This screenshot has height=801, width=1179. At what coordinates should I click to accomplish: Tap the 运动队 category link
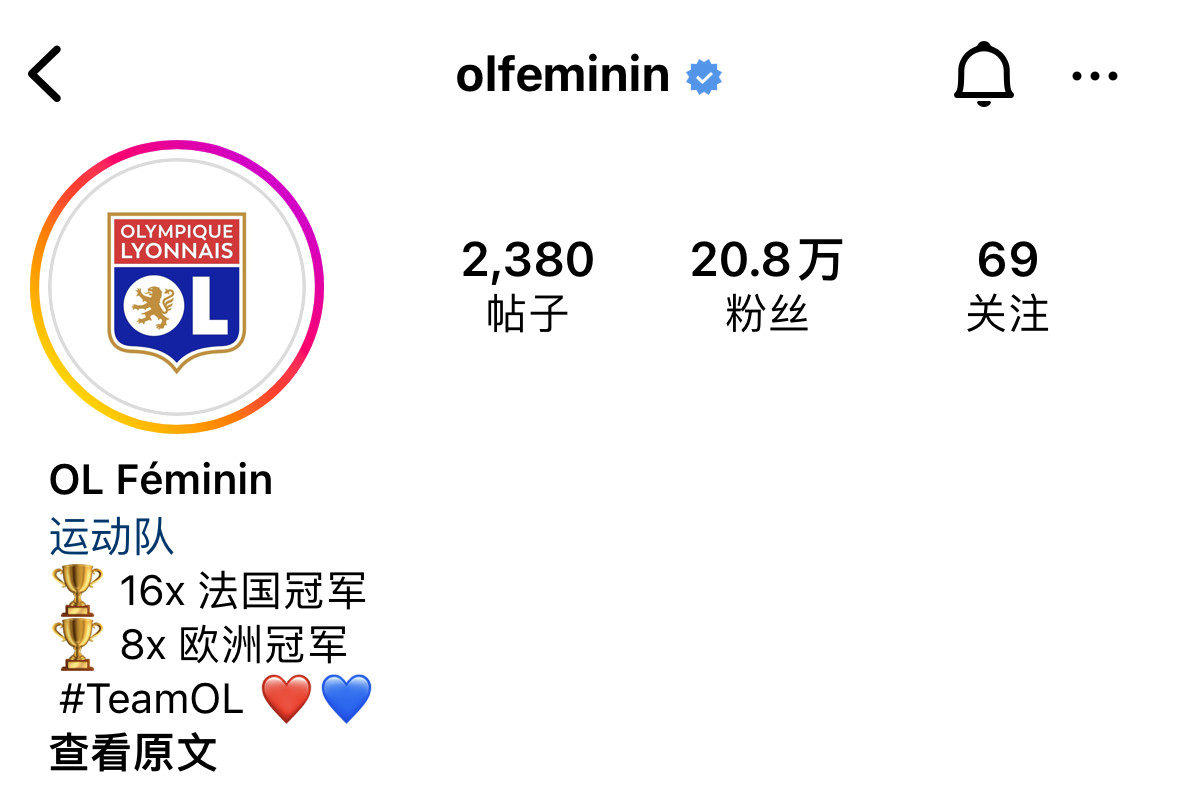[111, 538]
